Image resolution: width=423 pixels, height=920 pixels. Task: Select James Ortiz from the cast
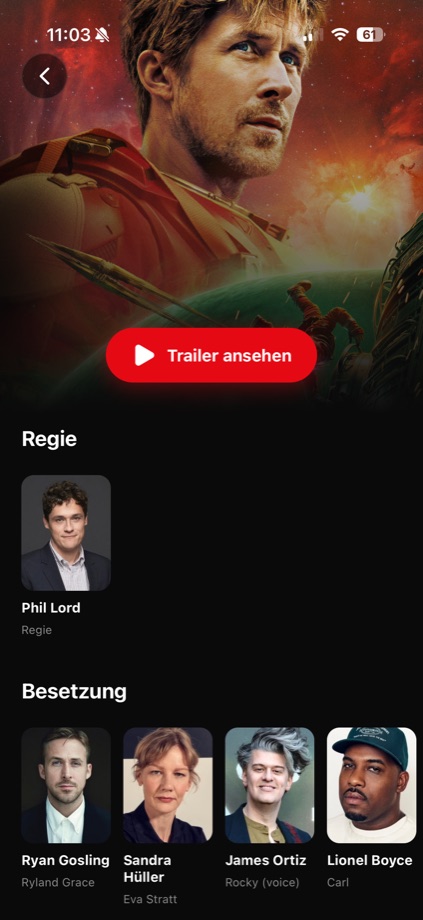tap(269, 808)
